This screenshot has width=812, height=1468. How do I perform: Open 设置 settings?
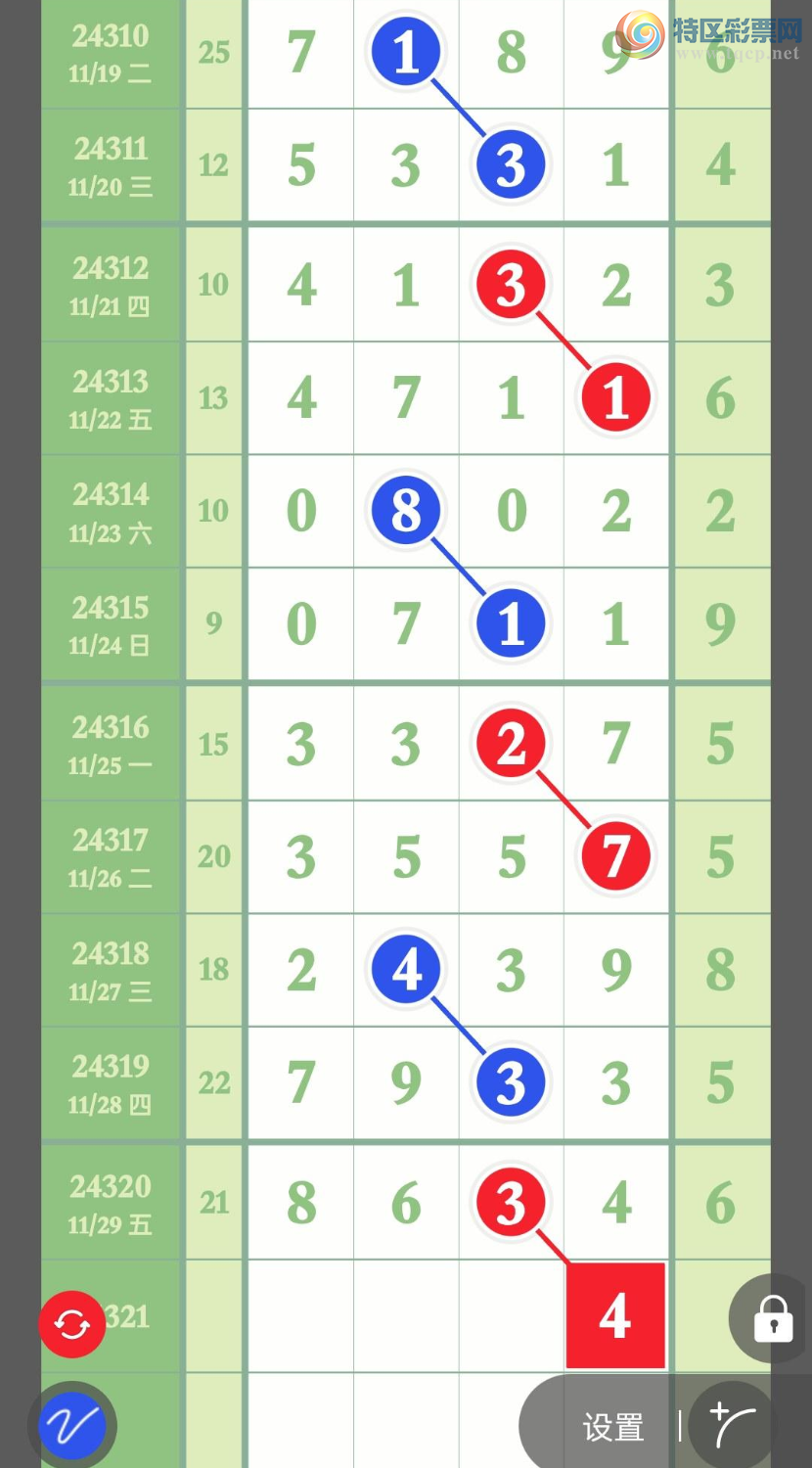coord(613,1427)
